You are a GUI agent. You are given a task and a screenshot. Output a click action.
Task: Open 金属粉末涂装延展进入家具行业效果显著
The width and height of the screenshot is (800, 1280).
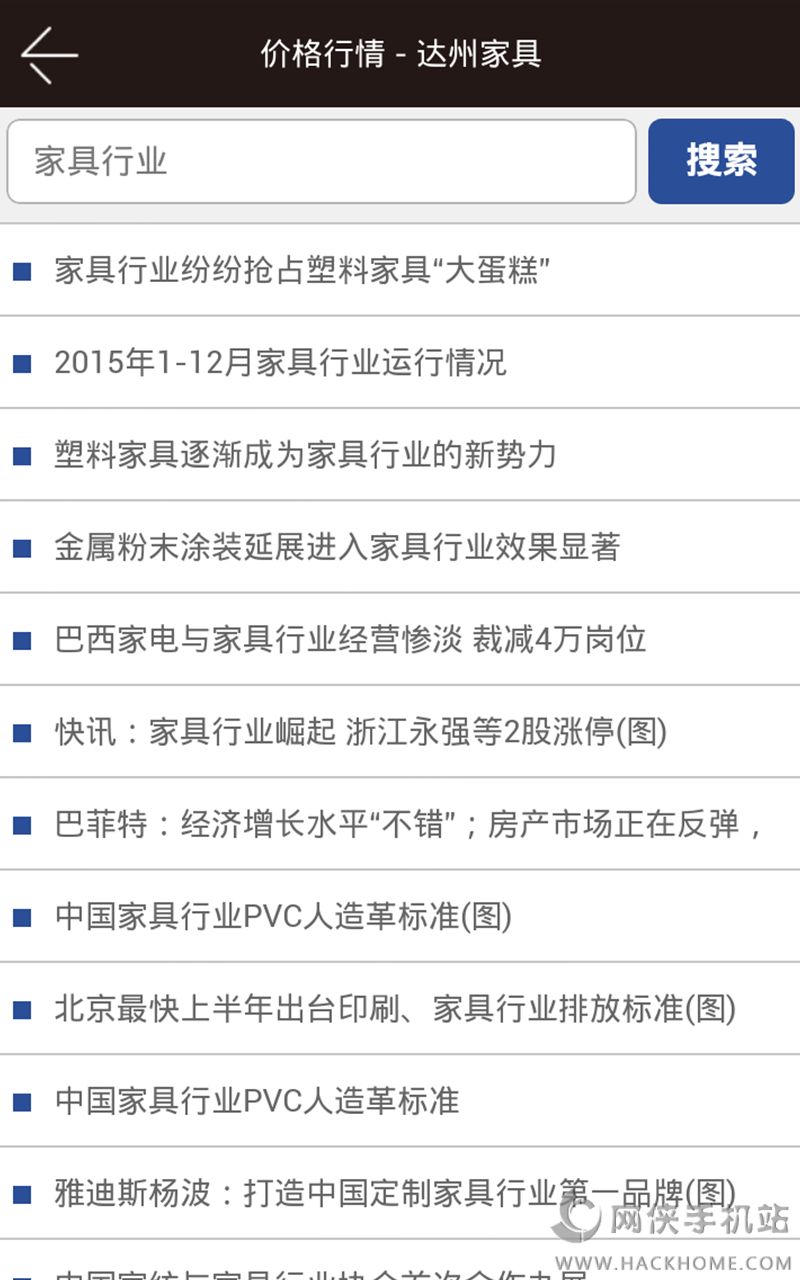pyautogui.click(x=338, y=547)
